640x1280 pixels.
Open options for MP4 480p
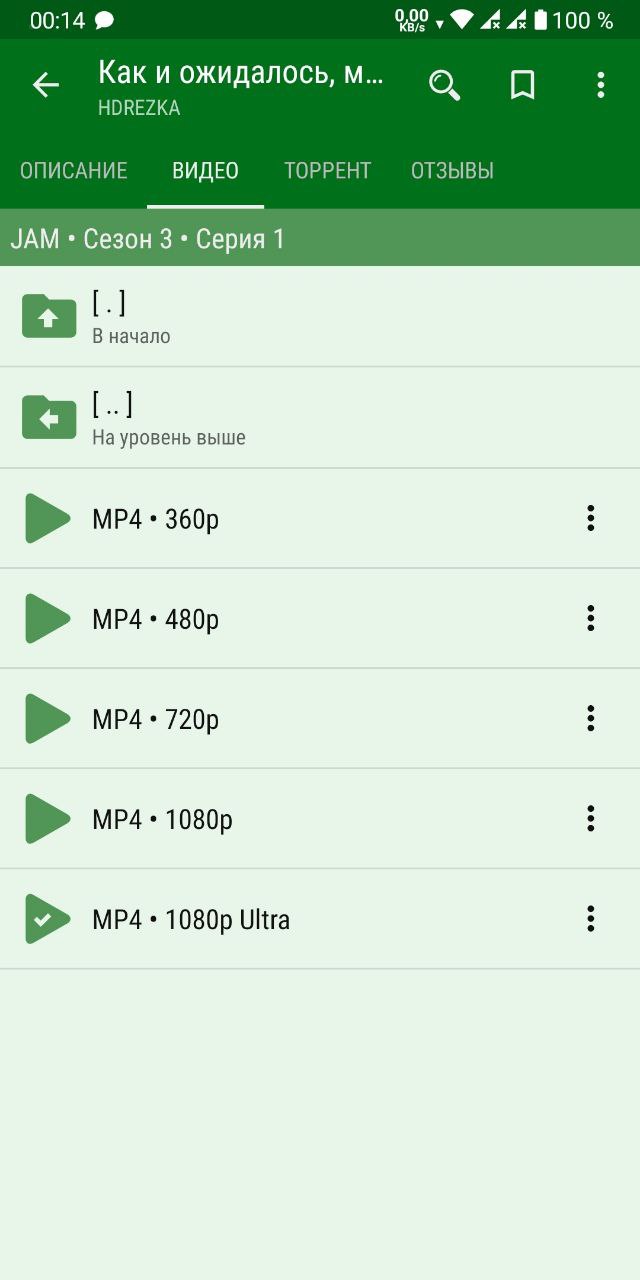(591, 618)
